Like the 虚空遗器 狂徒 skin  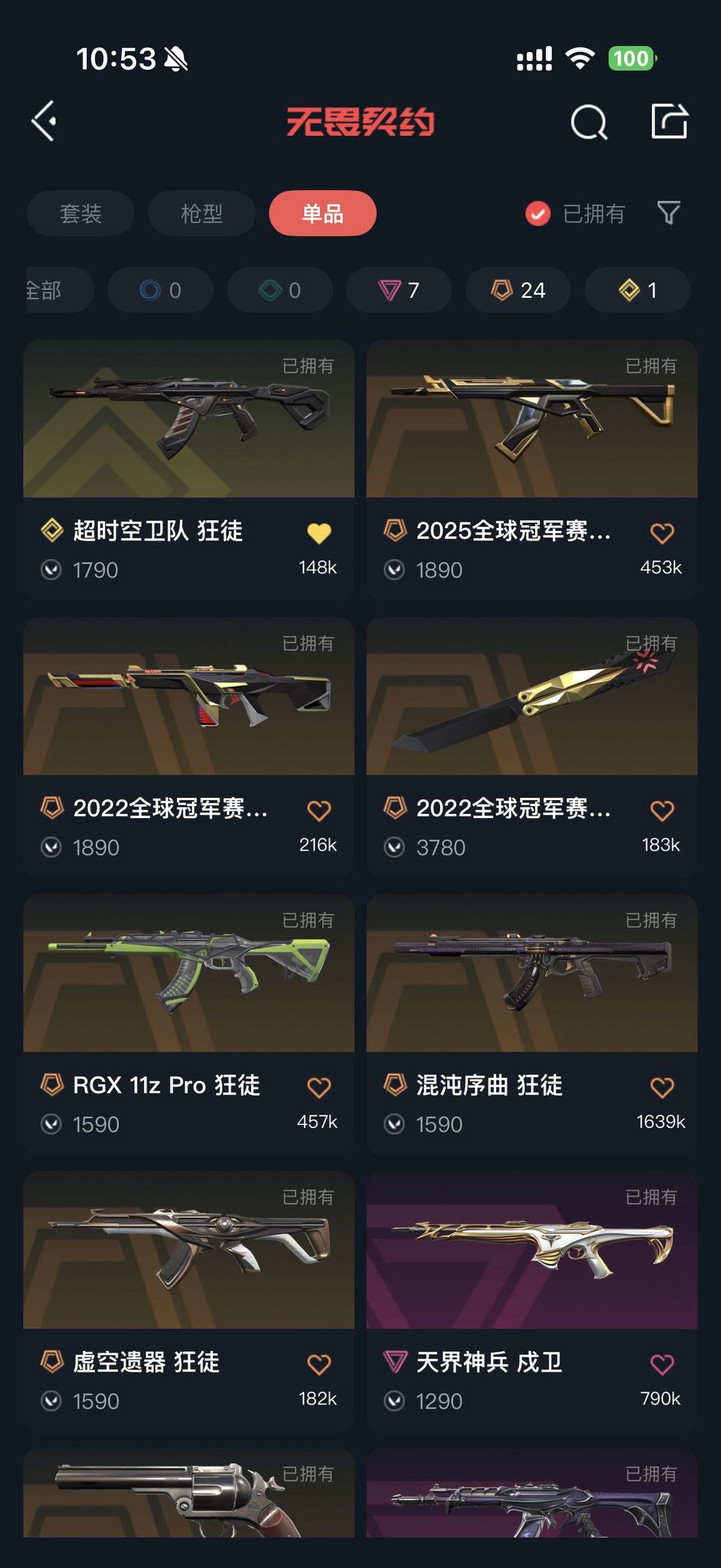click(x=318, y=1364)
